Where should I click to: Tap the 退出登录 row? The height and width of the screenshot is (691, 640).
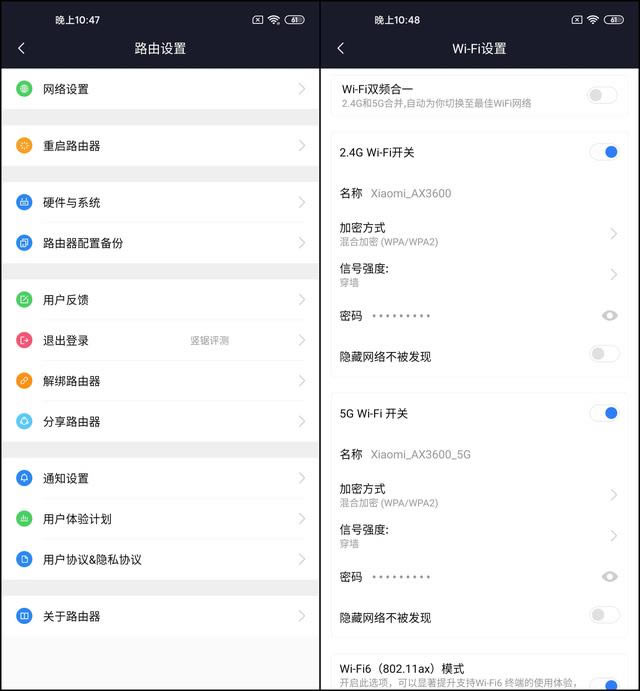click(160, 341)
